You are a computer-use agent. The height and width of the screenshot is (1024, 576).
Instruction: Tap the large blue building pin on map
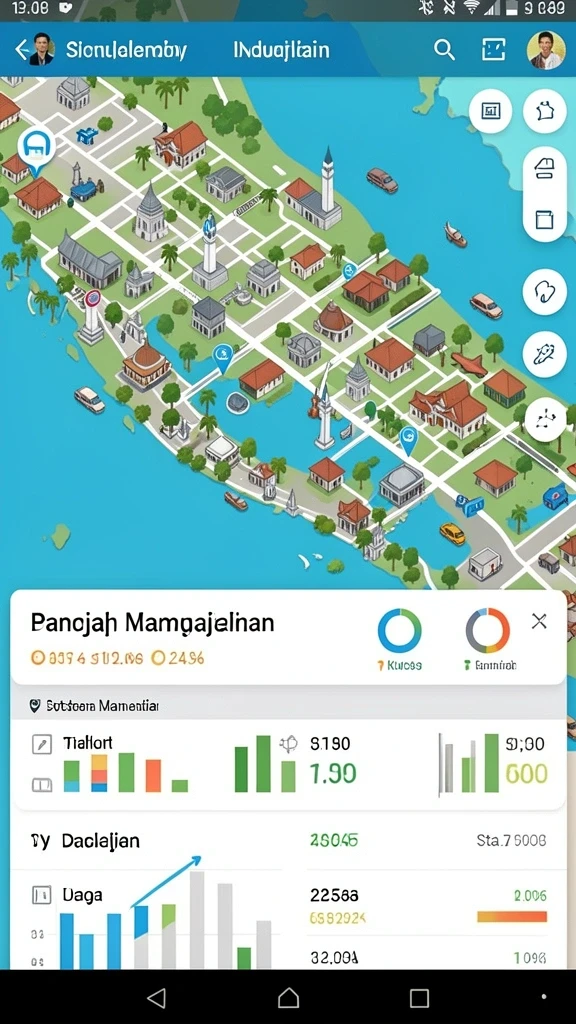(35, 150)
